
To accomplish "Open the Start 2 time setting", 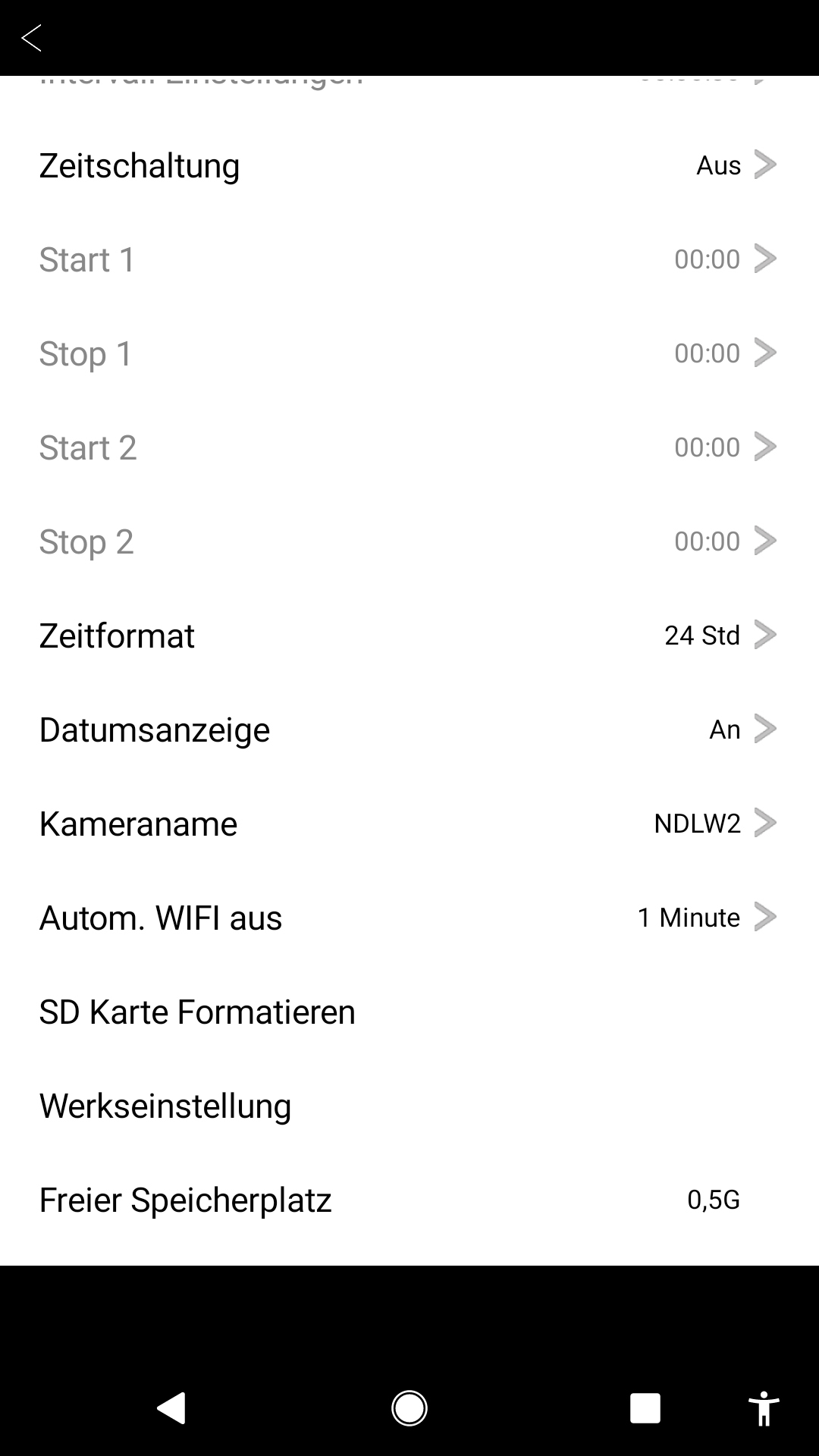I will pyautogui.click(x=408, y=447).
